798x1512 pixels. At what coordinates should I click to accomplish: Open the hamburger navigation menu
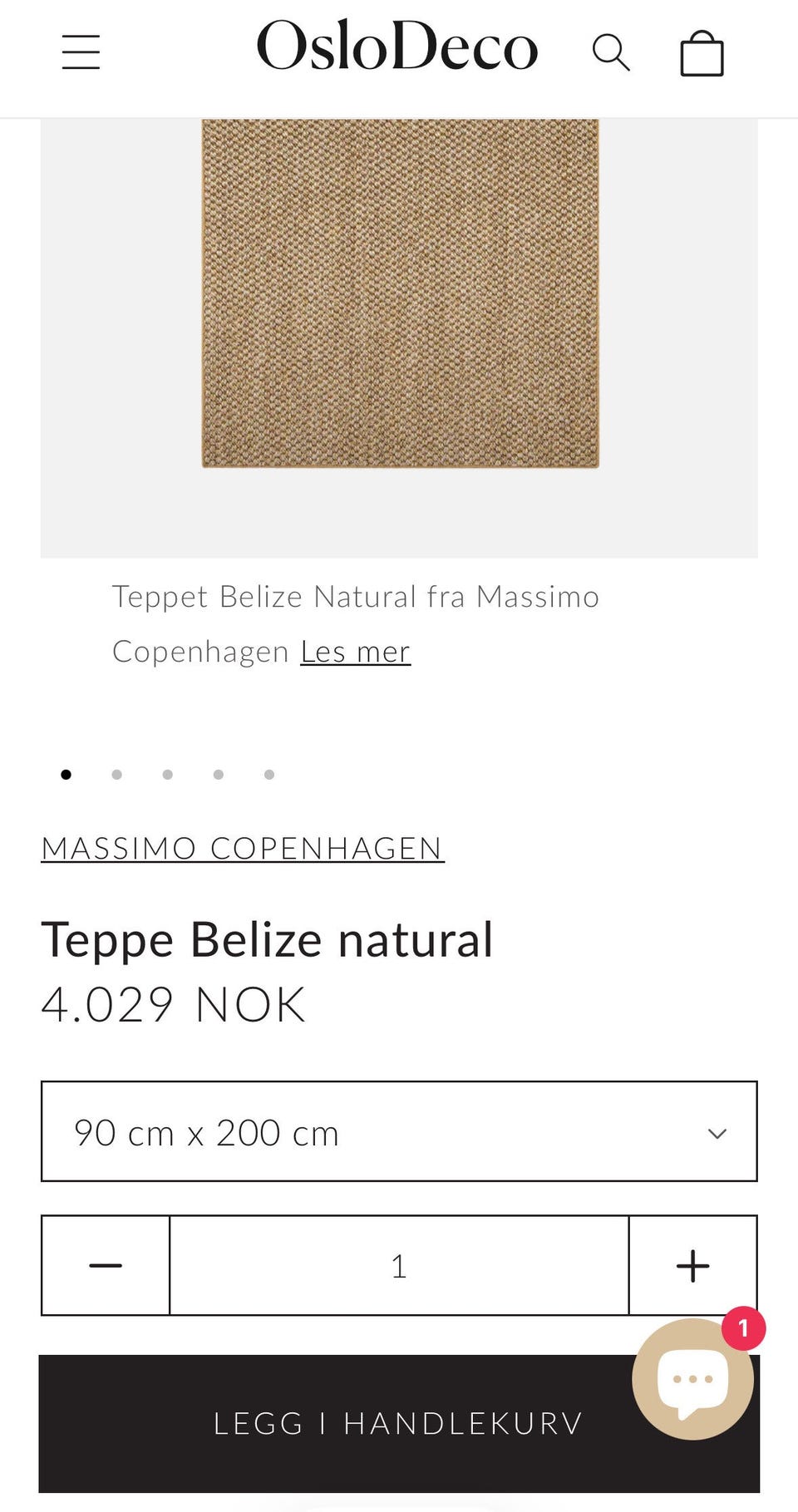point(81,52)
